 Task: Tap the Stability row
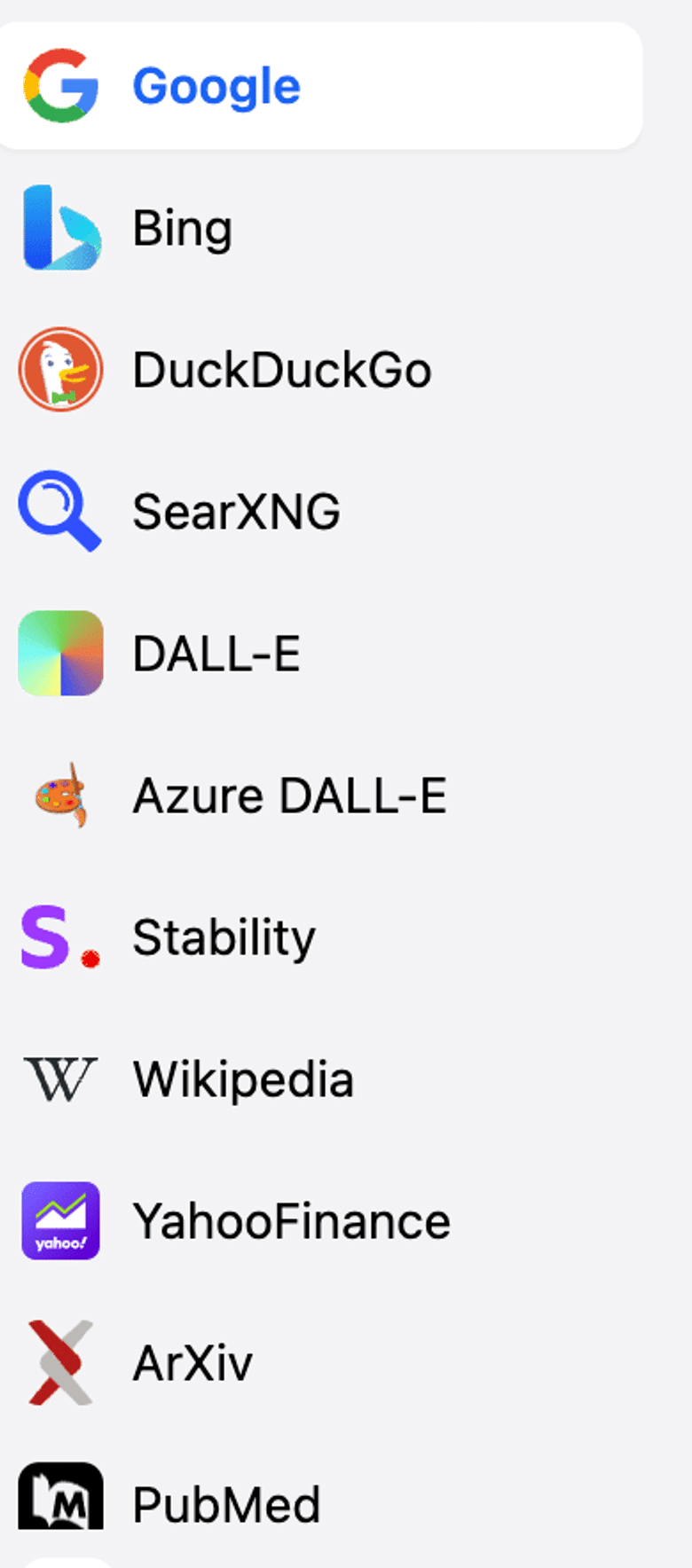pos(224,937)
